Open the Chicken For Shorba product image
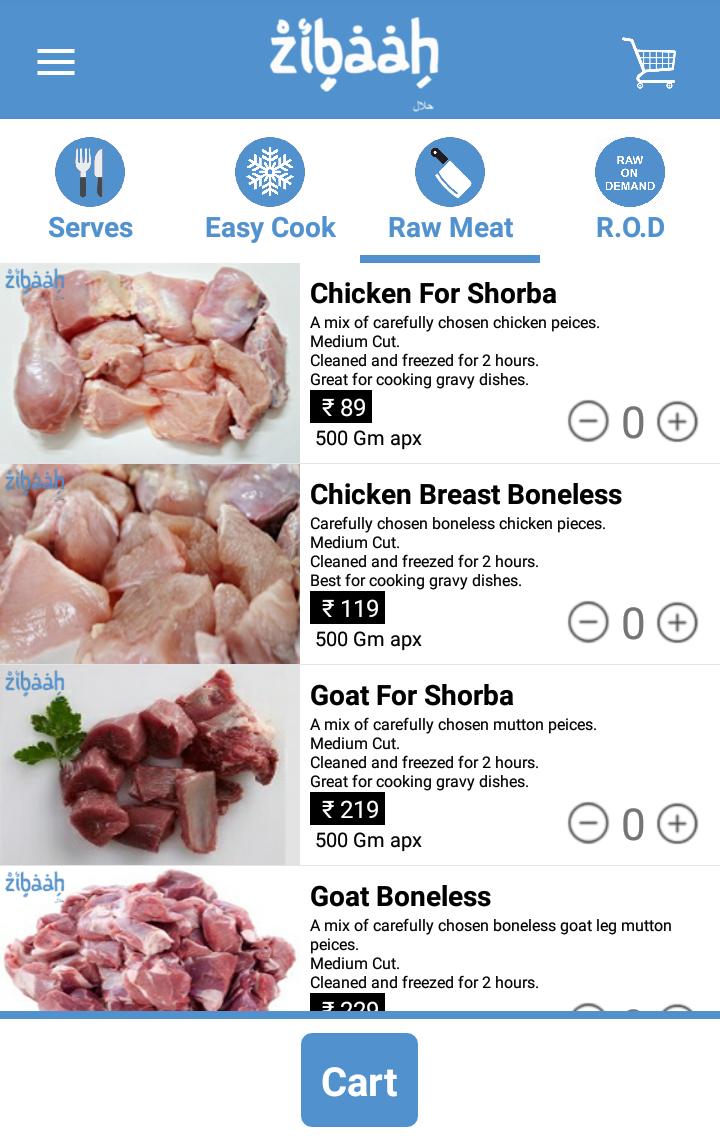This screenshot has height=1139, width=720. [x=150, y=363]
